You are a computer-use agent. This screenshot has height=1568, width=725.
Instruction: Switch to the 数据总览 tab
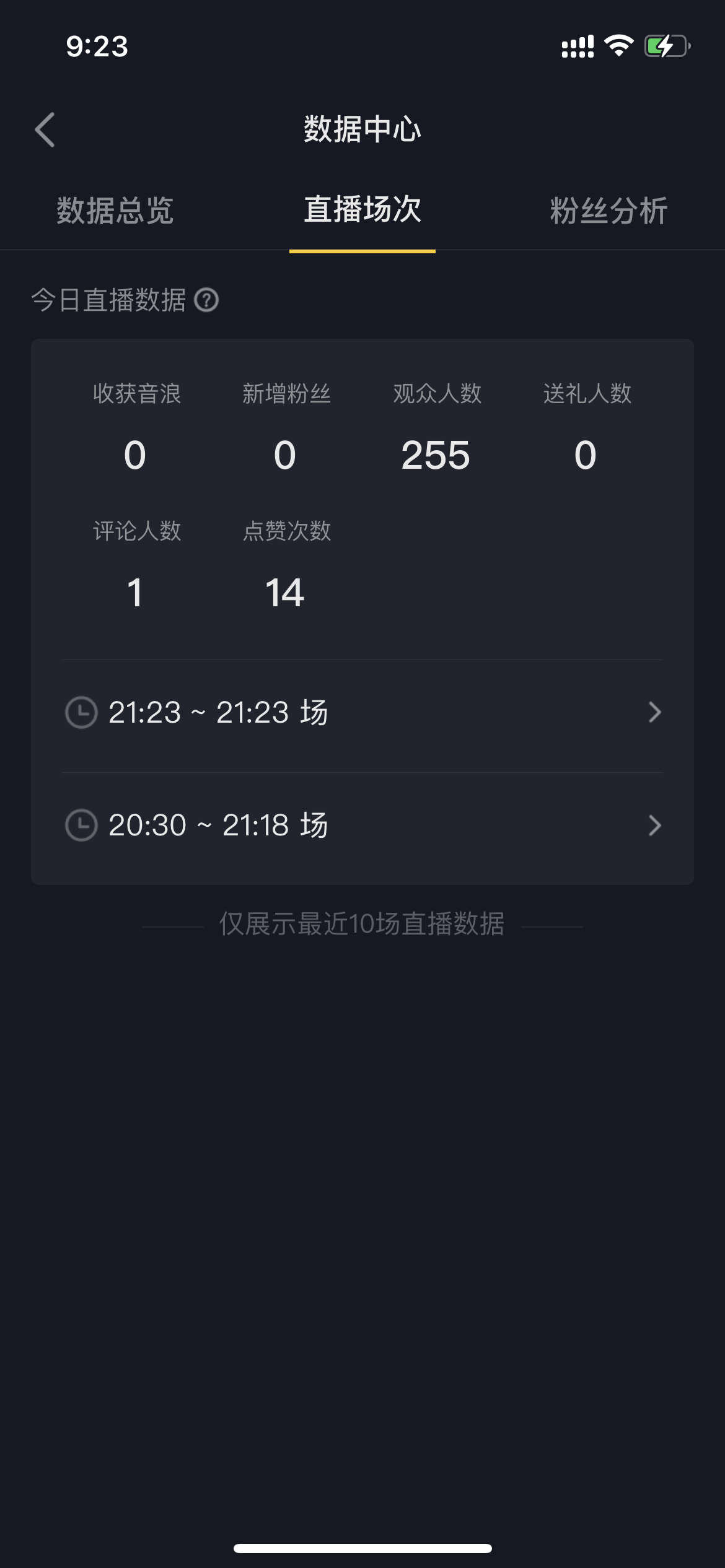point(115,211)
